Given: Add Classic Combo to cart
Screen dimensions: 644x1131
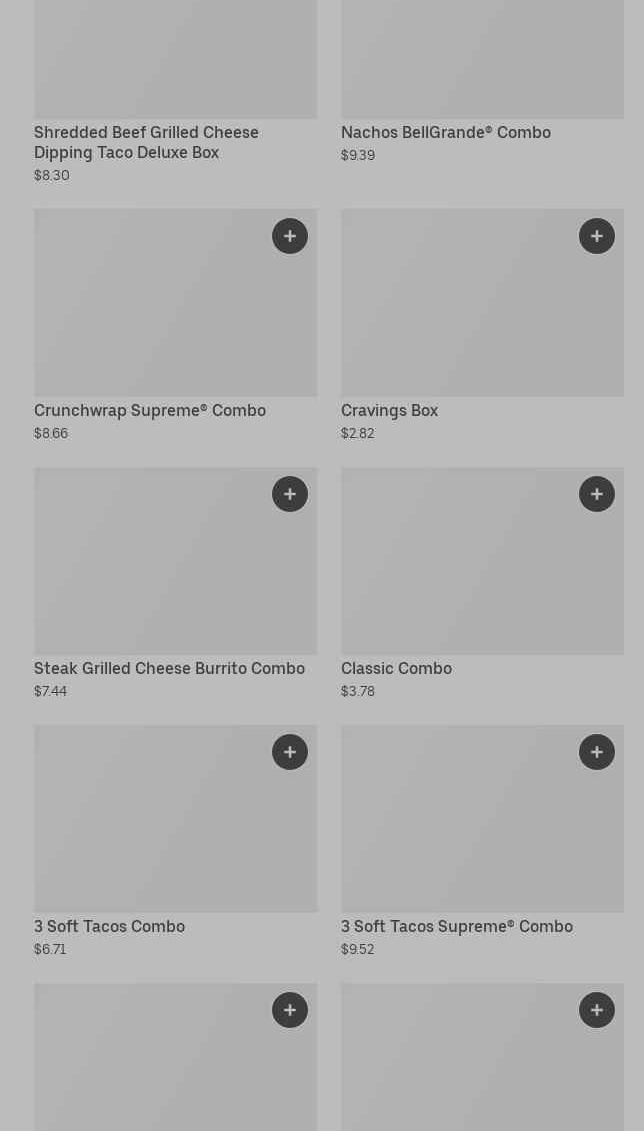Looking at the screenshot, I should tap(597, 494).
